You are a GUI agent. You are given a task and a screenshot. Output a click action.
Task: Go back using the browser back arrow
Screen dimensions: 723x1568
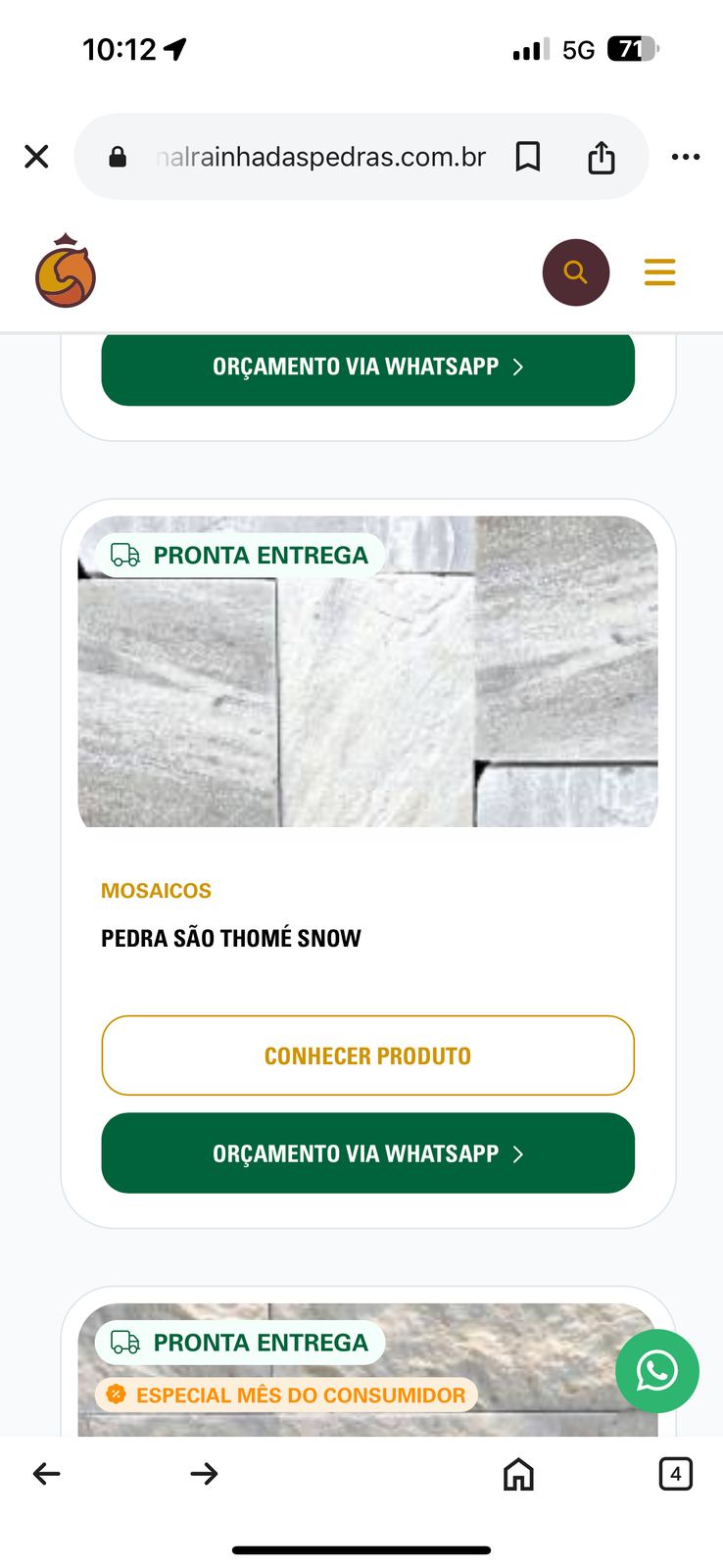point(46,1473)
